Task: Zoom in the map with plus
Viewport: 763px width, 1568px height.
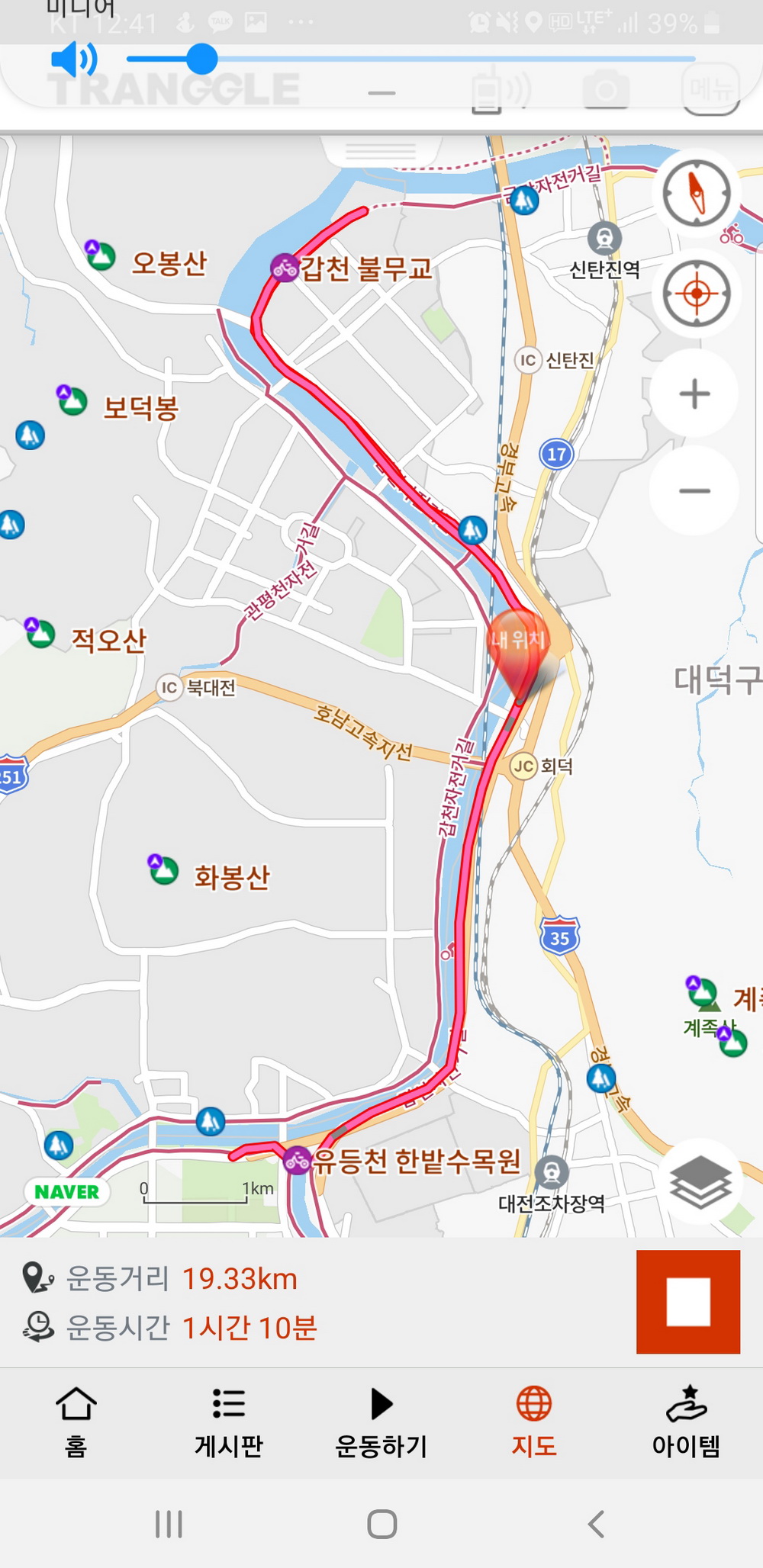Action: (694, 394)
